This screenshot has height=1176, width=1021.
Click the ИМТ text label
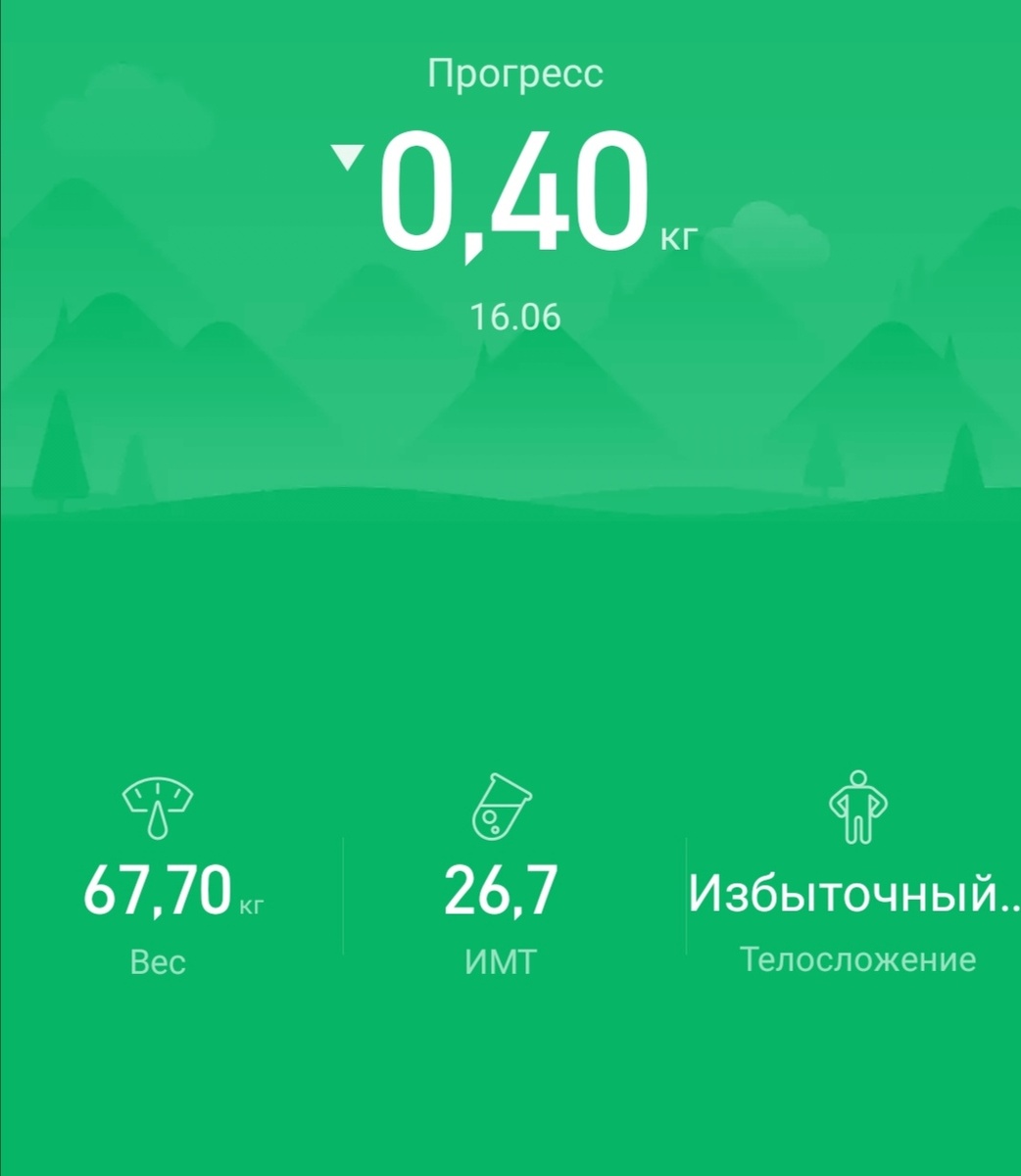[499, 961]
